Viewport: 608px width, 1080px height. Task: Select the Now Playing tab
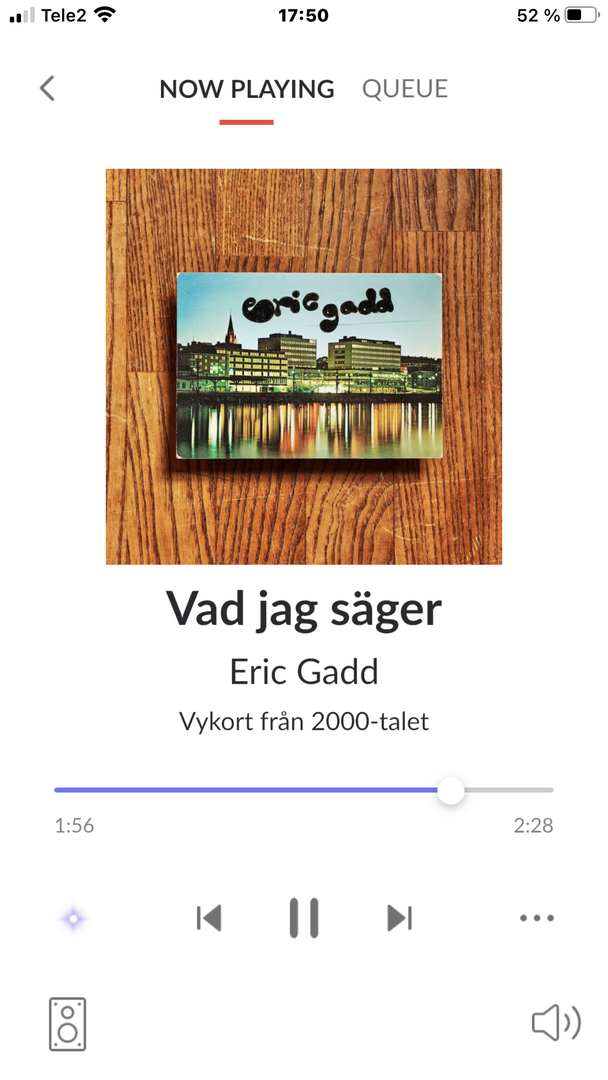click(x=246, y=88)
